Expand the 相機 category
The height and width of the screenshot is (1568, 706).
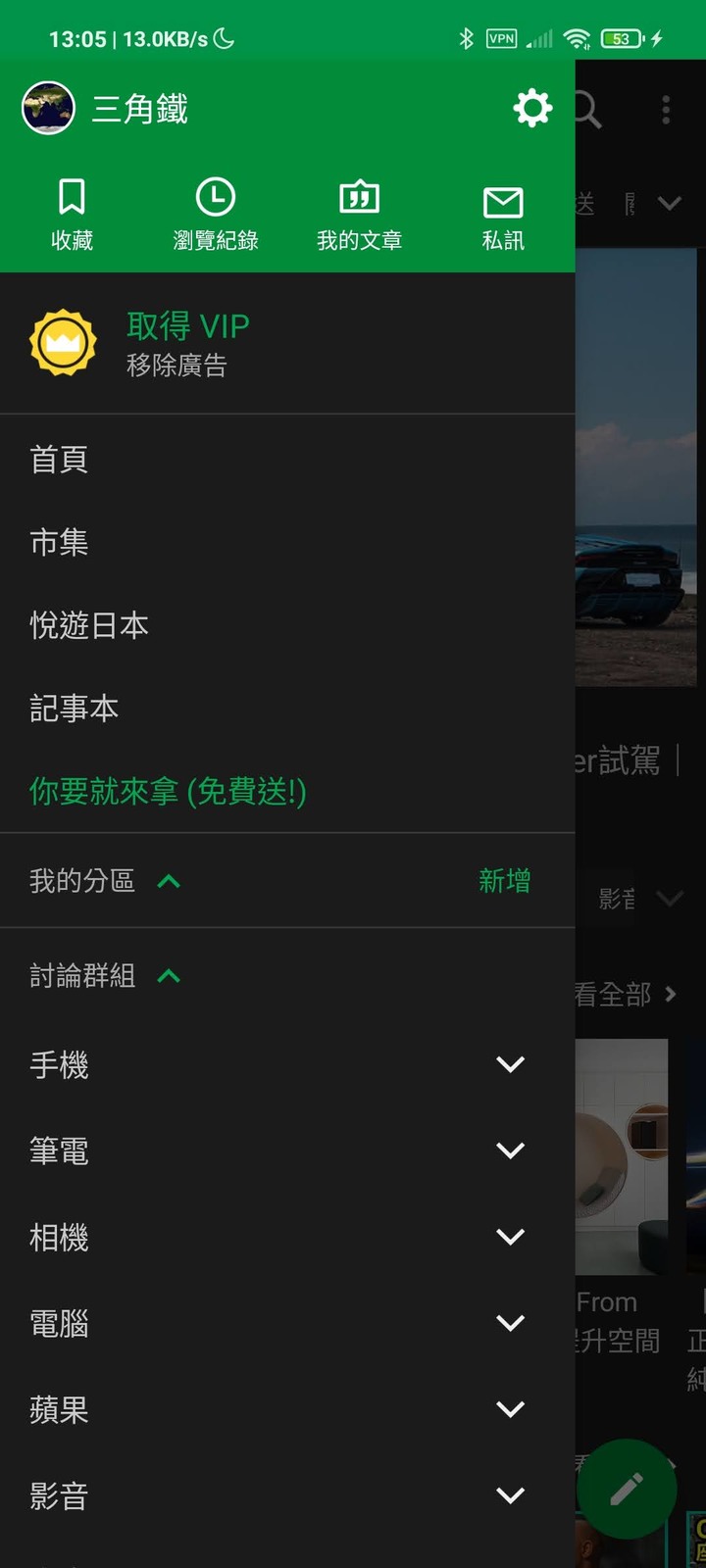(x=510, y=1237)
